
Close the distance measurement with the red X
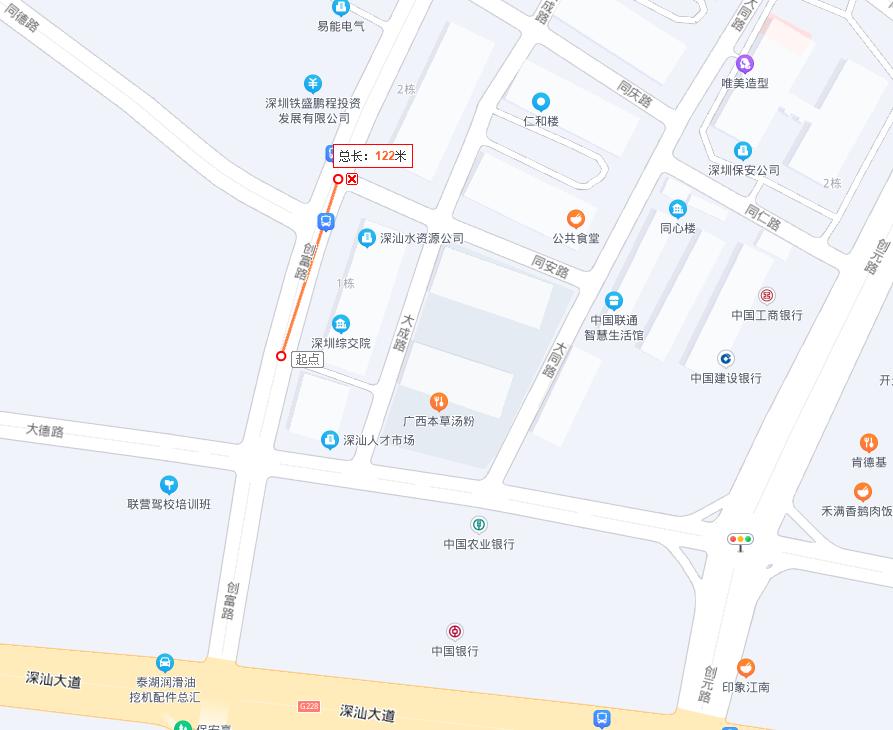pos(352,179)
